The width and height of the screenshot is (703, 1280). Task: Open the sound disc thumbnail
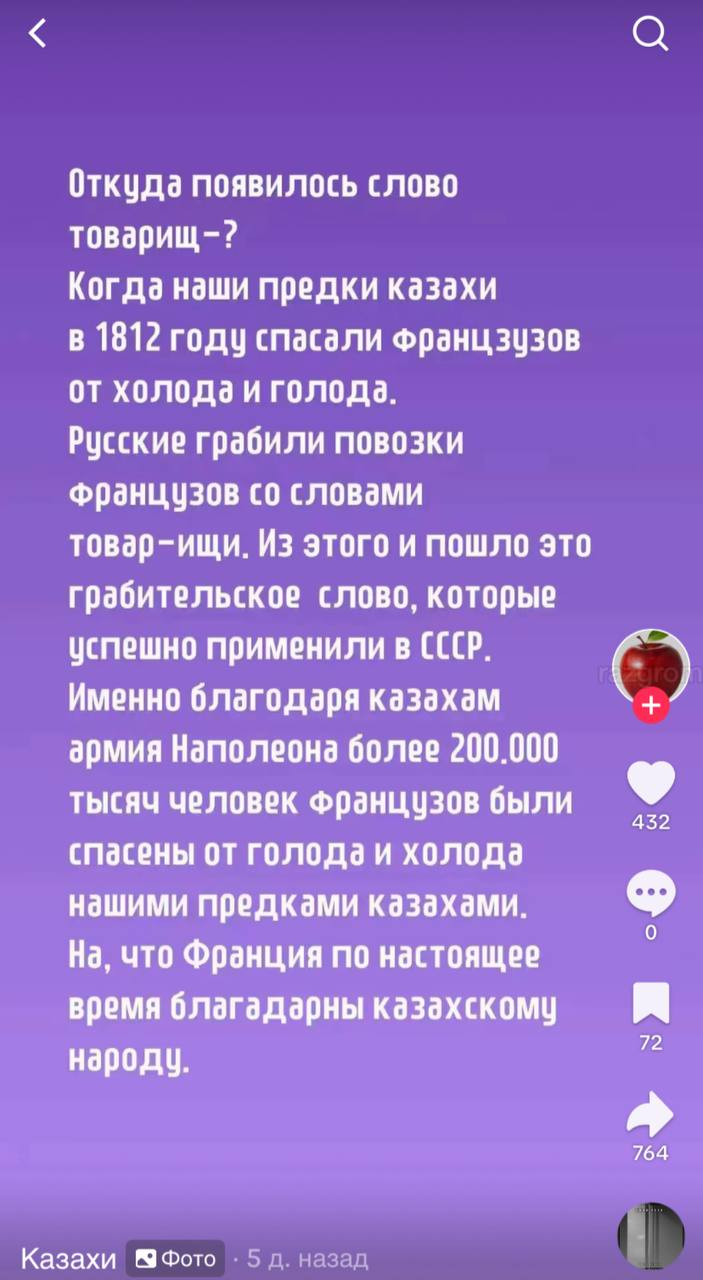(651, 1236)
